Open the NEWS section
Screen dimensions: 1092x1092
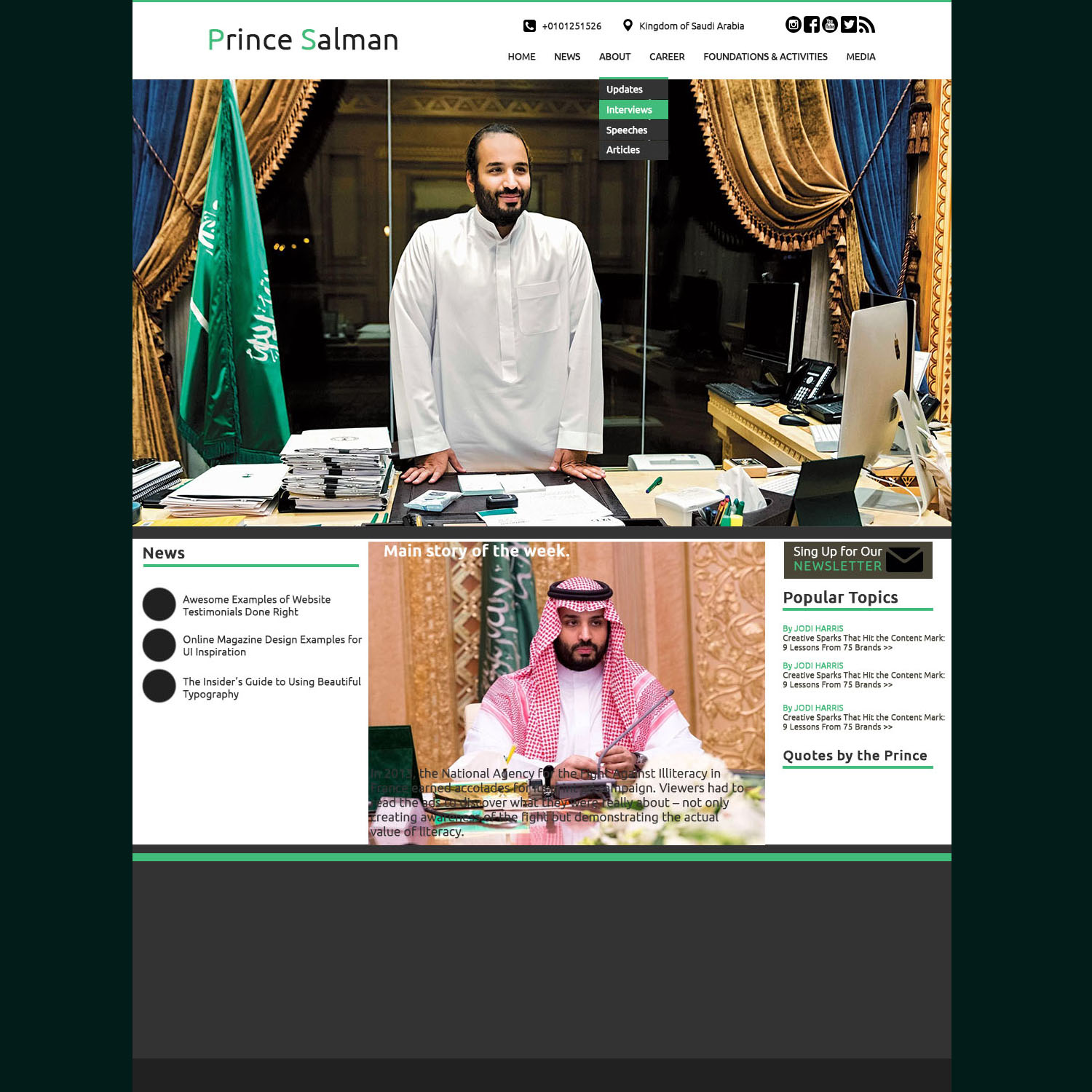pos(566,57)
